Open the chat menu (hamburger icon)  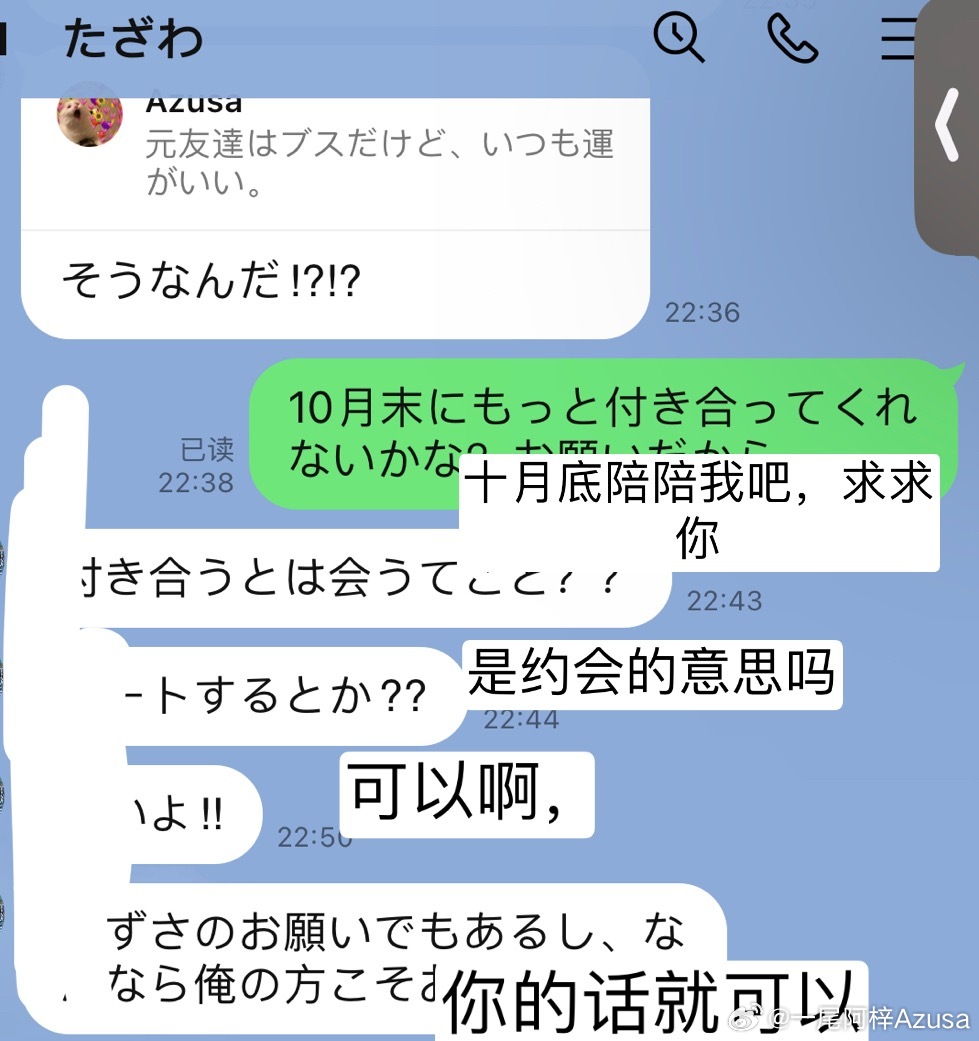pyautogui.click(x=898, y=39)
